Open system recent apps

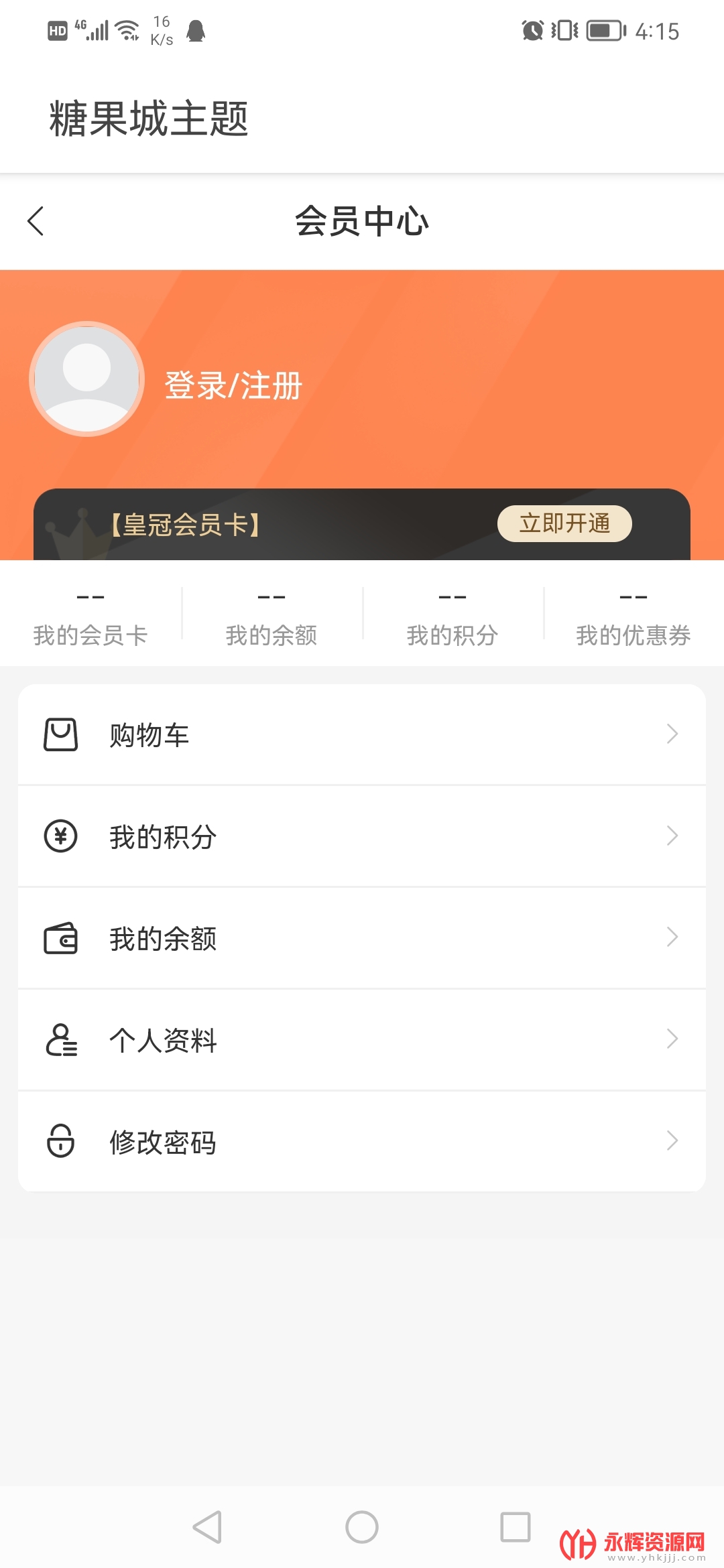coord(516,1527)
